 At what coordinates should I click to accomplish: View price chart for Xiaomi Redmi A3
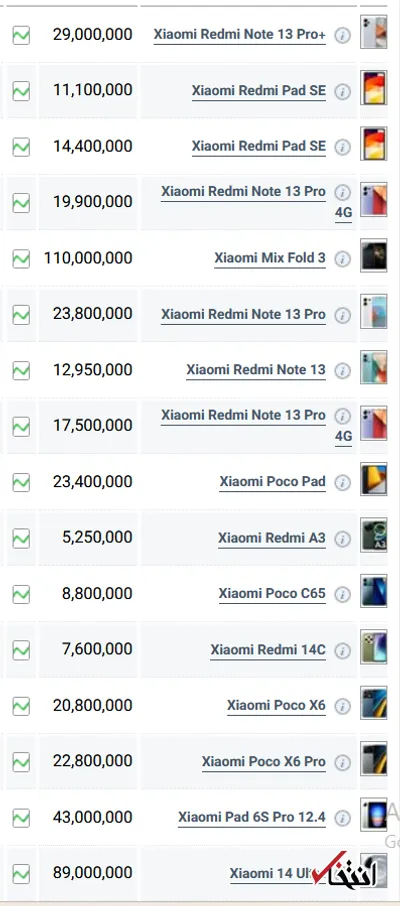coord(21,539)
